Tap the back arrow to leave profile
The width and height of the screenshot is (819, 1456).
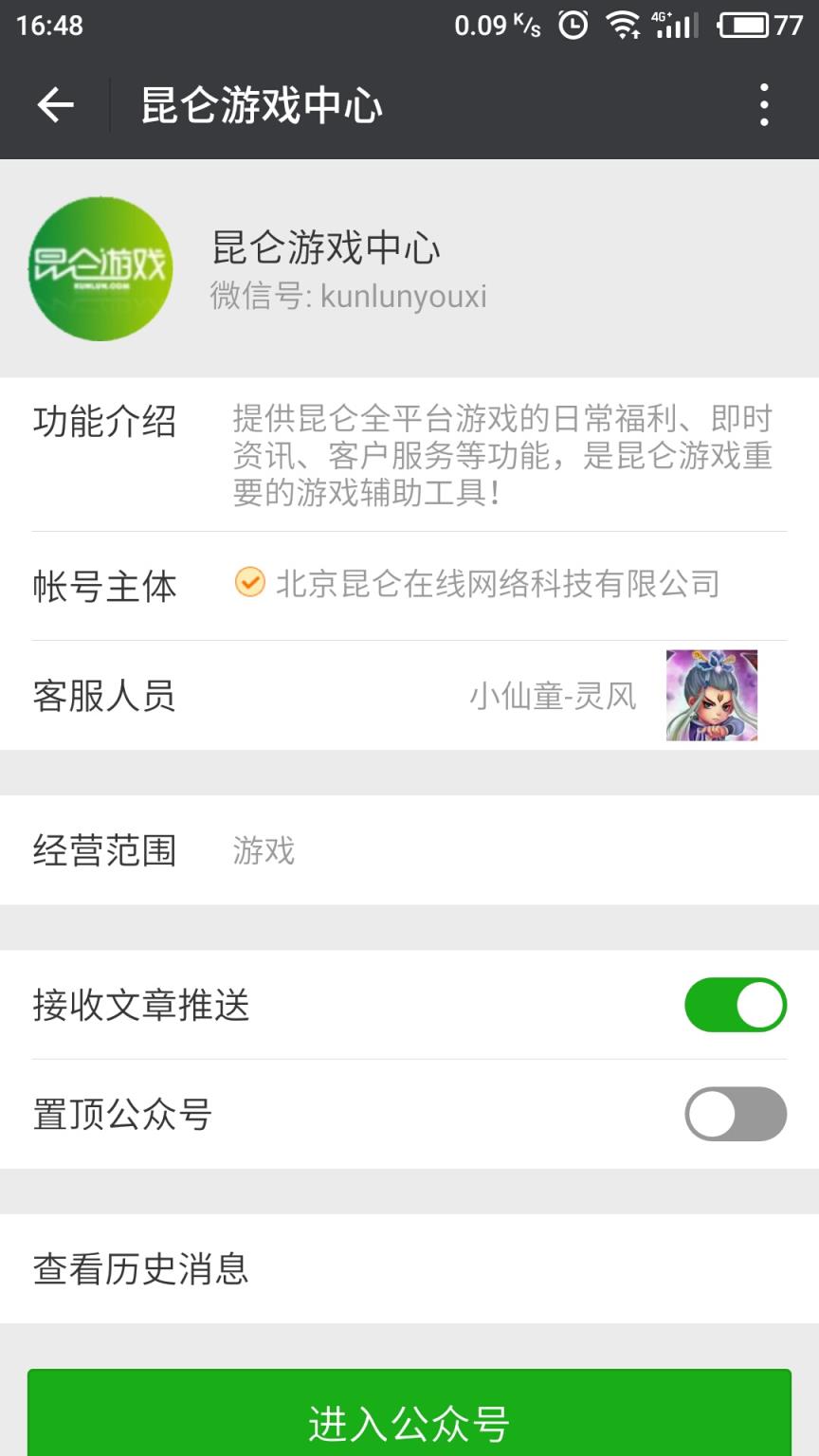[x=54, y=105]
